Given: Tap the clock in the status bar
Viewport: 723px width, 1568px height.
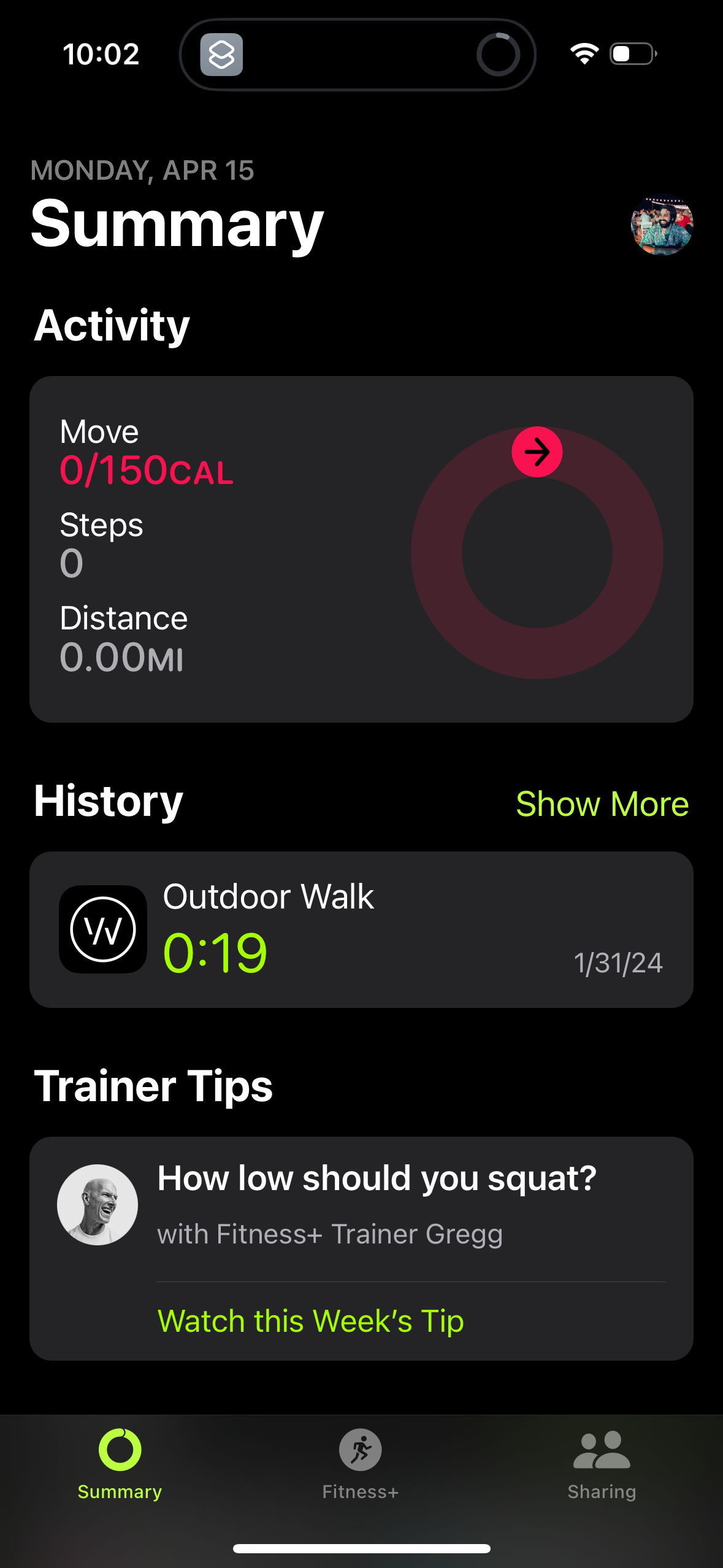Looking at the screenshot, I should click(x=102, y=54).
